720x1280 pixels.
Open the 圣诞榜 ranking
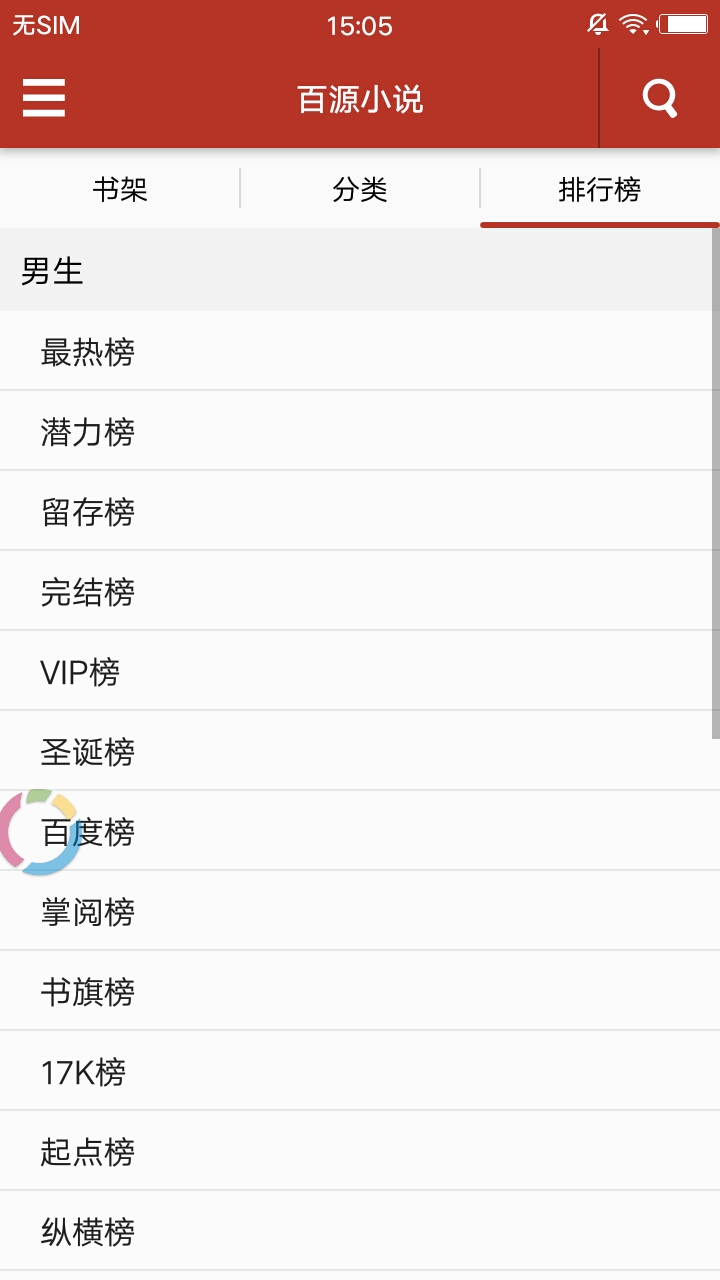[360, 751]
